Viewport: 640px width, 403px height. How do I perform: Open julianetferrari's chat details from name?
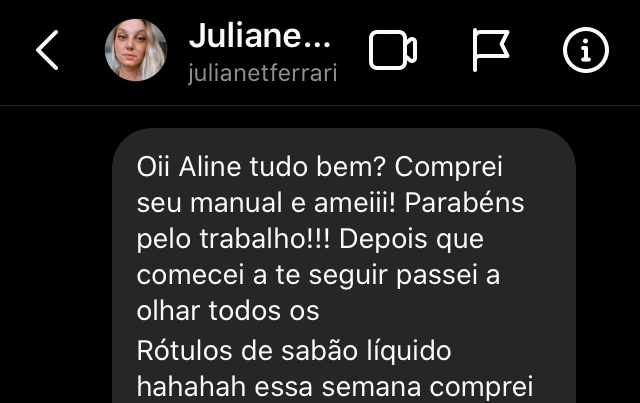click(x=258, y=38)
